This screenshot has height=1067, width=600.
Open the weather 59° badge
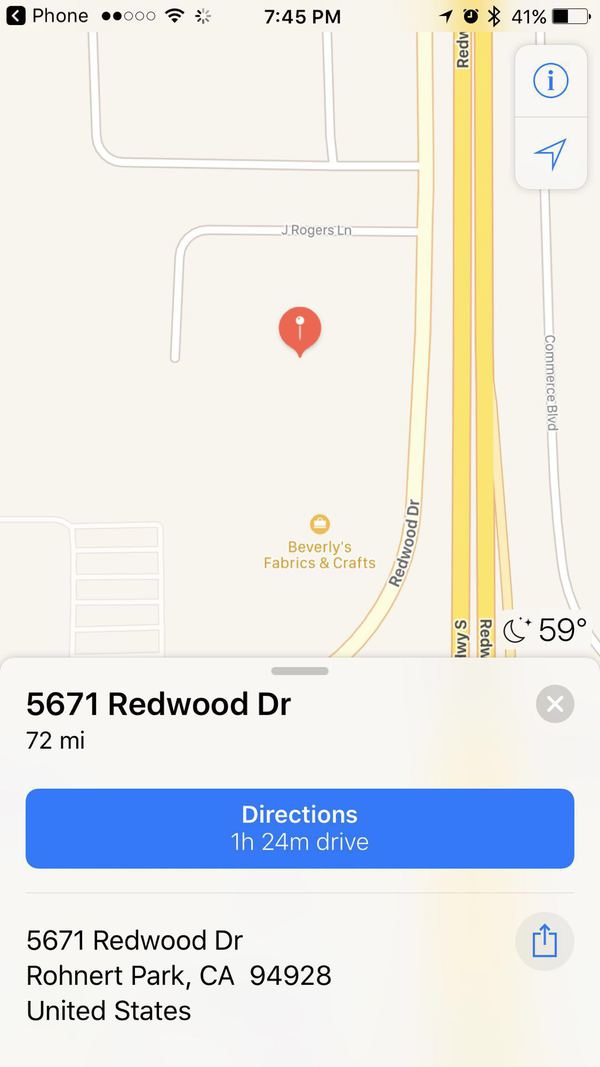point(544,630)
